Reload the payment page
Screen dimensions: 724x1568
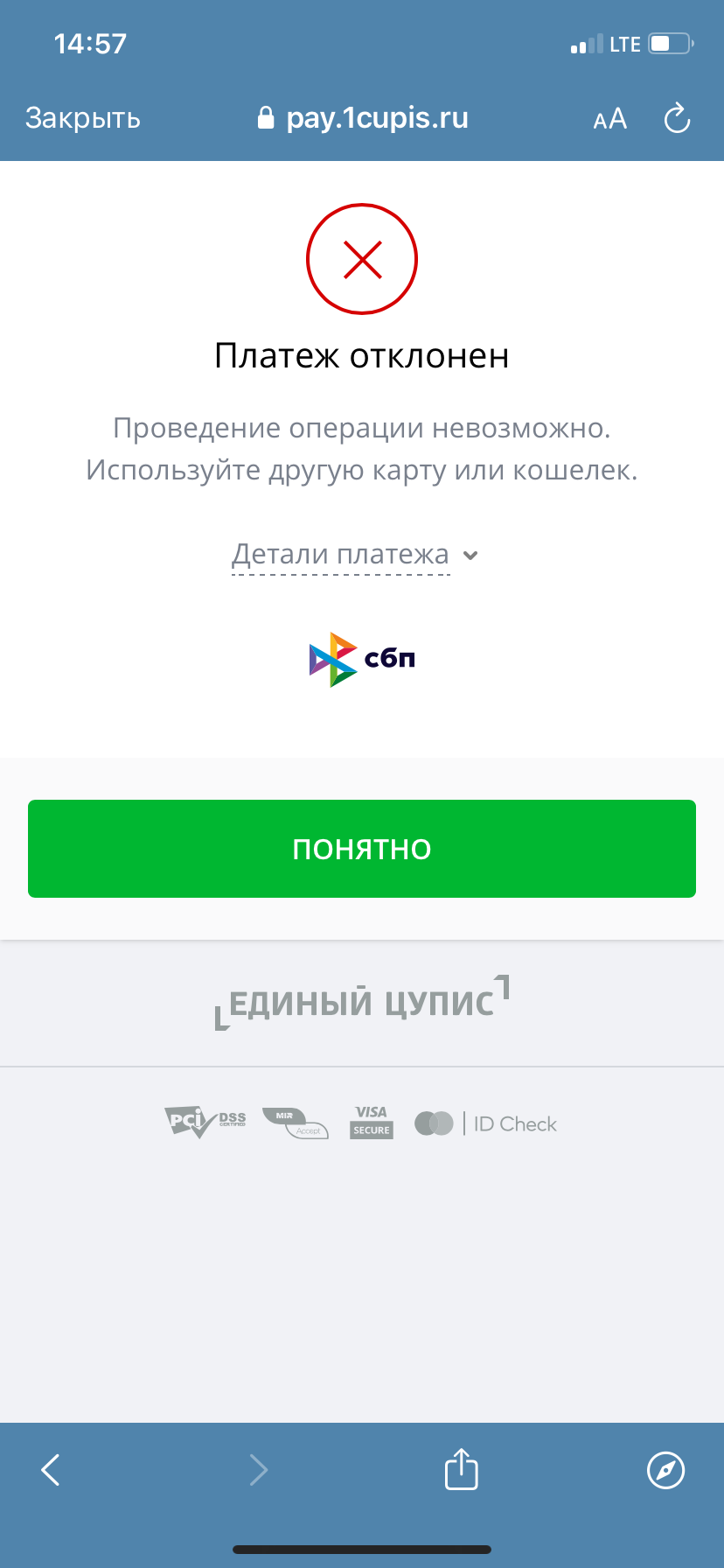point(677,119)
